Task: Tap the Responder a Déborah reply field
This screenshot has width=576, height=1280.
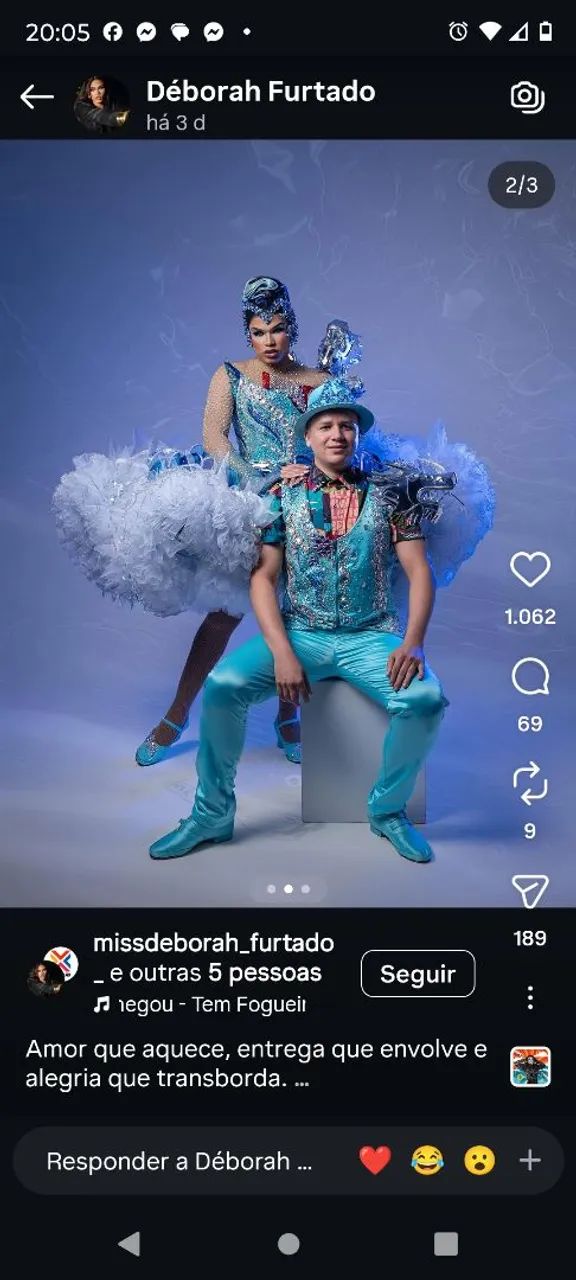Action: pyautogui.click(x=180, y=1161)
